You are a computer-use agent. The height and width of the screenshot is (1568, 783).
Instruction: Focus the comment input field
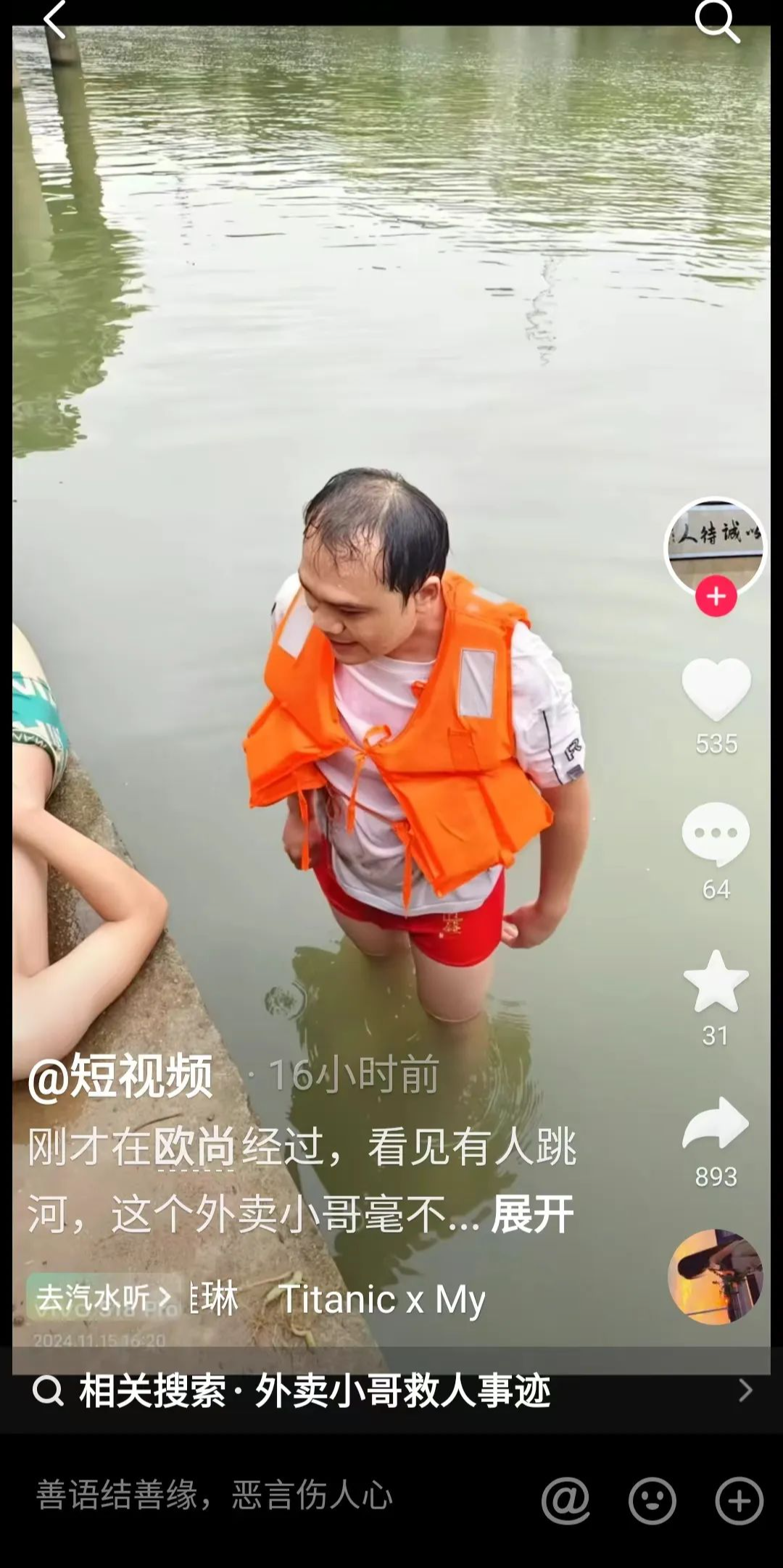[275, 1496]
